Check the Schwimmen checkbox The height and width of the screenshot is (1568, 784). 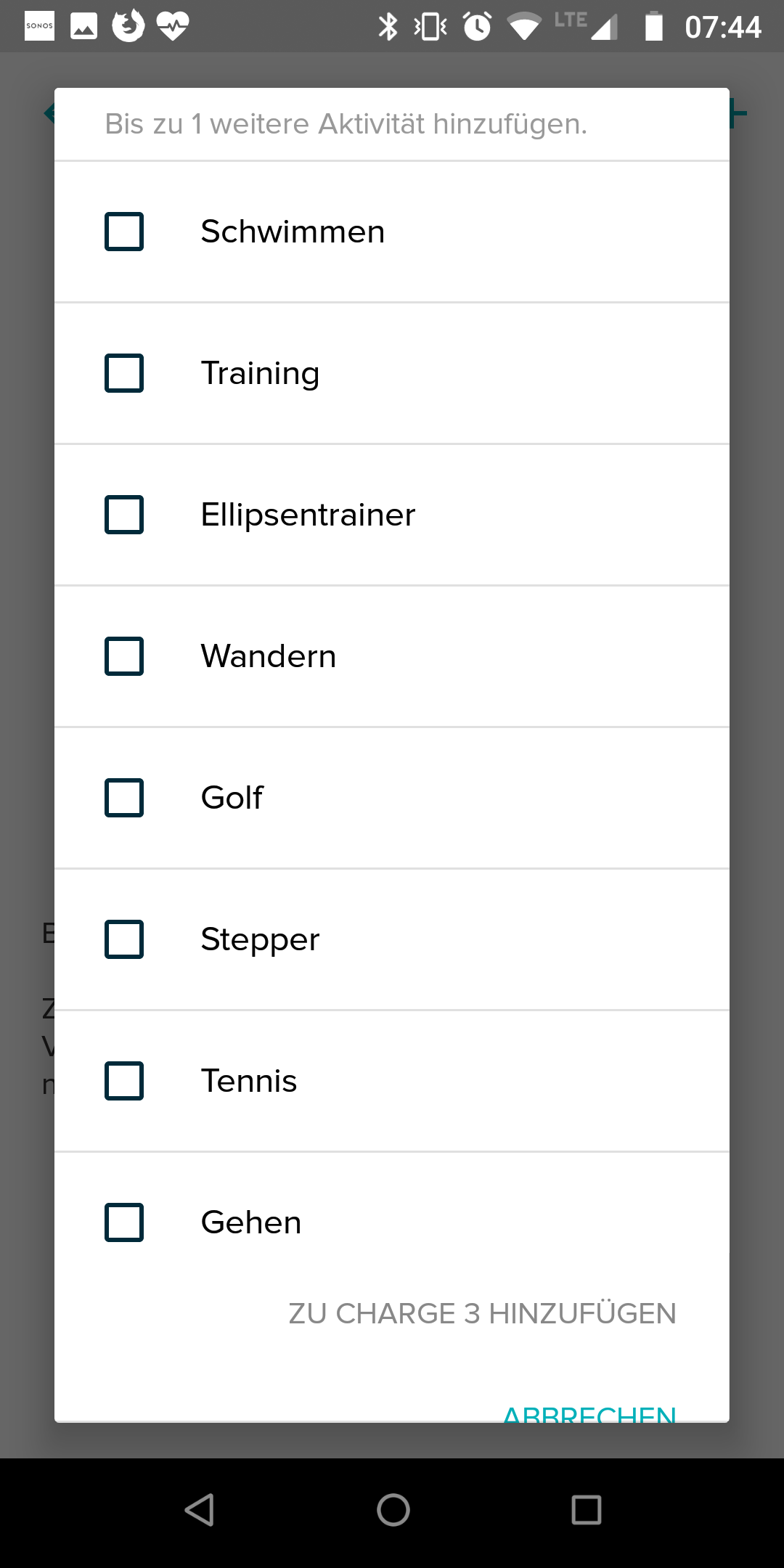coord(124,232)
